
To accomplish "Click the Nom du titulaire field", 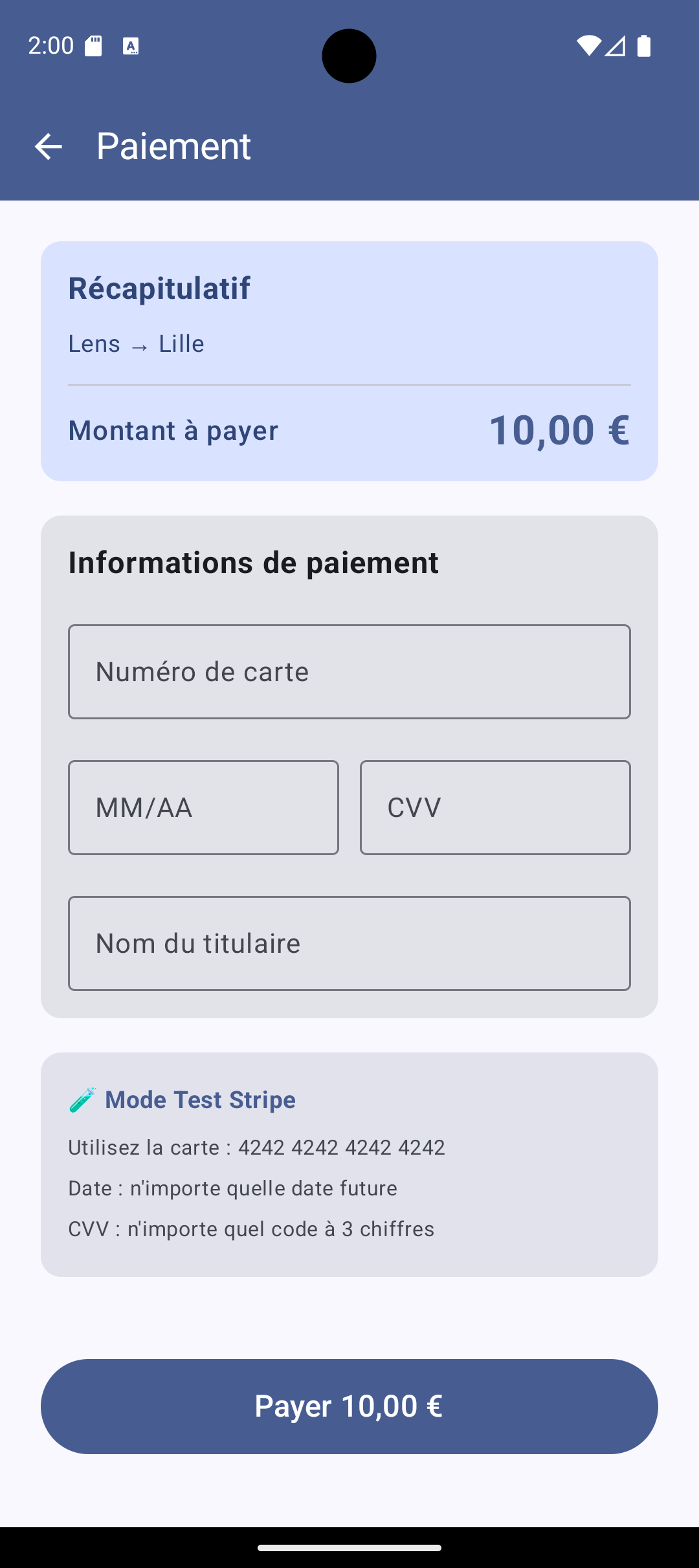I will (349, 942).
